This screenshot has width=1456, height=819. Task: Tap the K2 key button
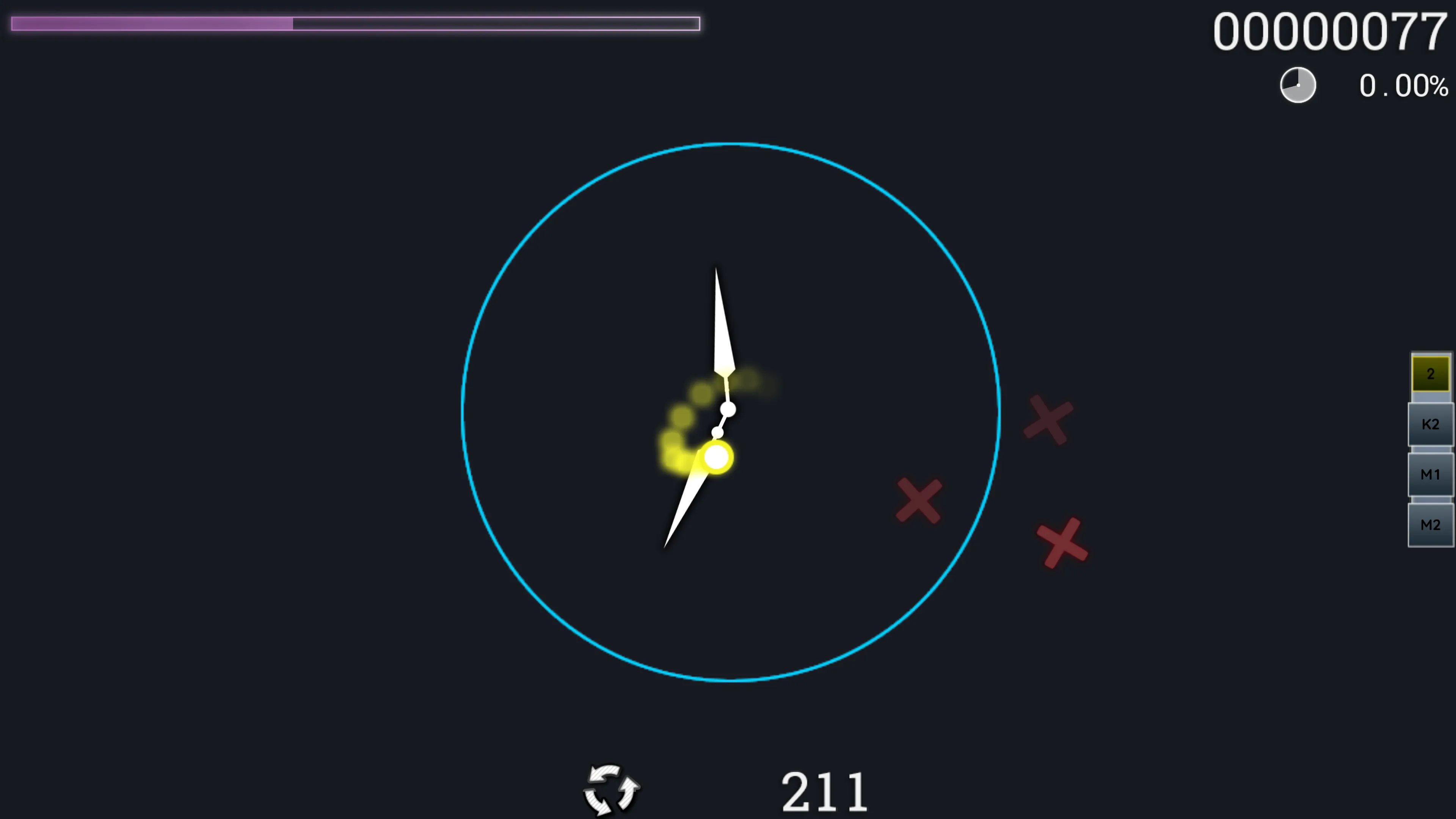[1430, 424]
